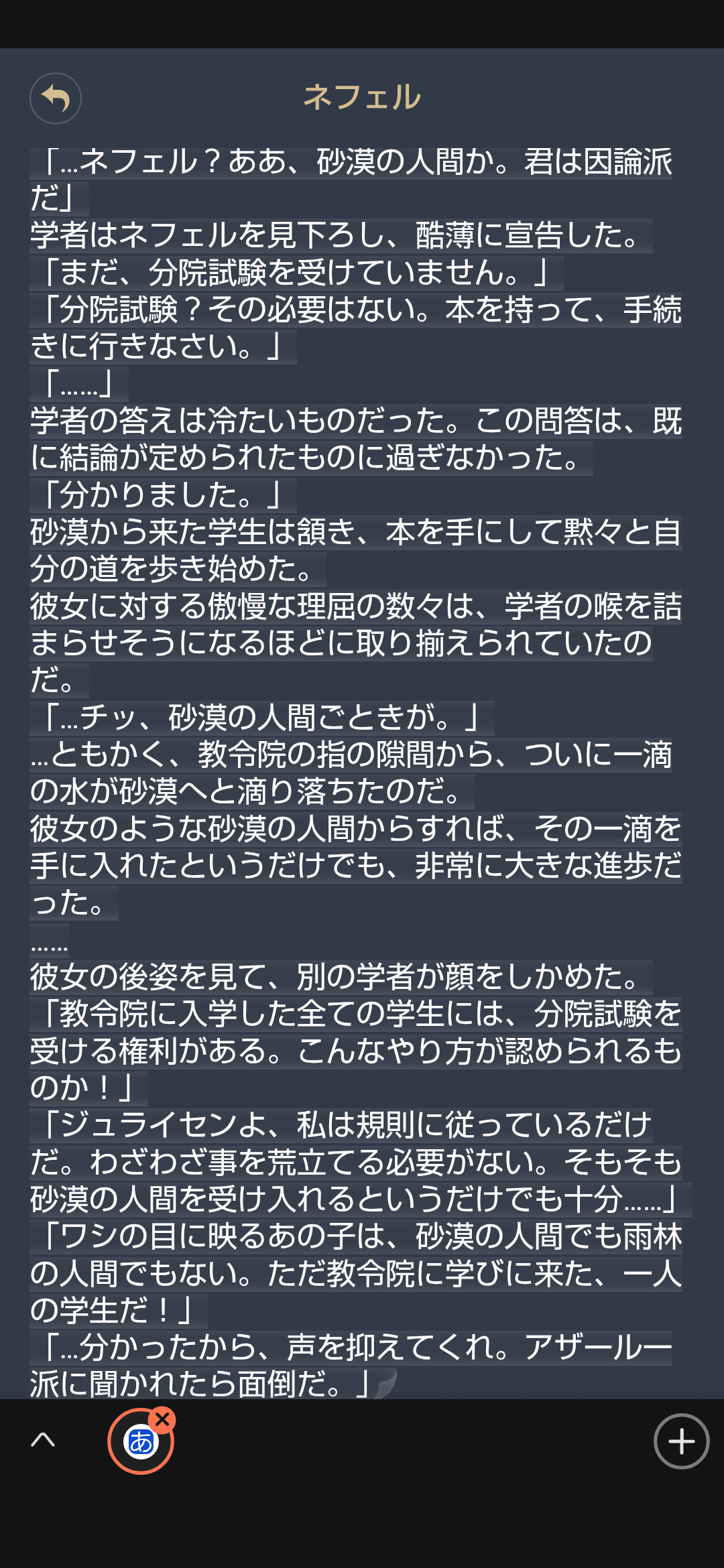Open the あ translation language button
Image resolution: width=724 pixels, height=1568 pixels.
pos(140,1442)
